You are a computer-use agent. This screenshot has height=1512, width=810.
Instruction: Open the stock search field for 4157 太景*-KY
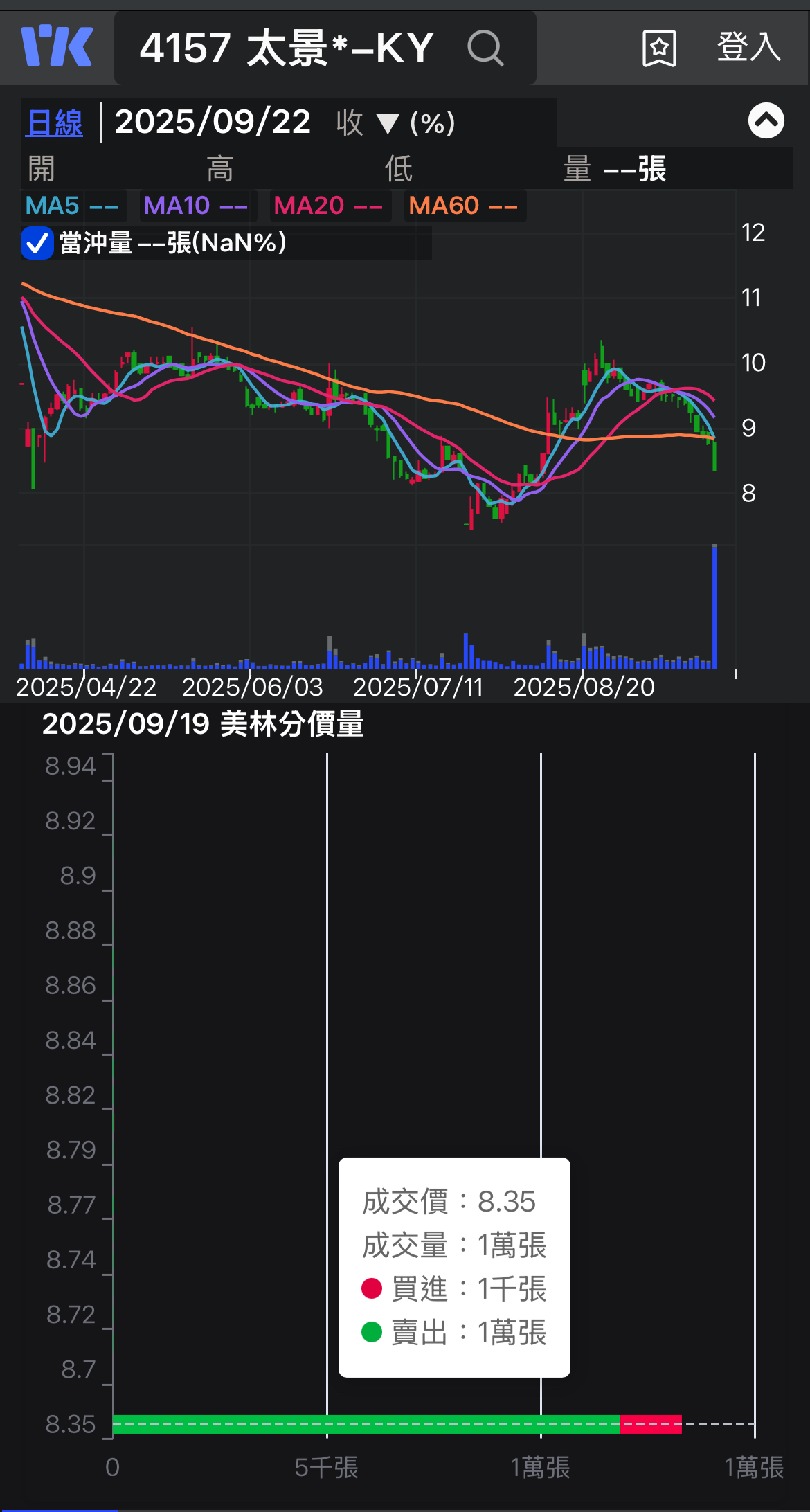[324, 48]
